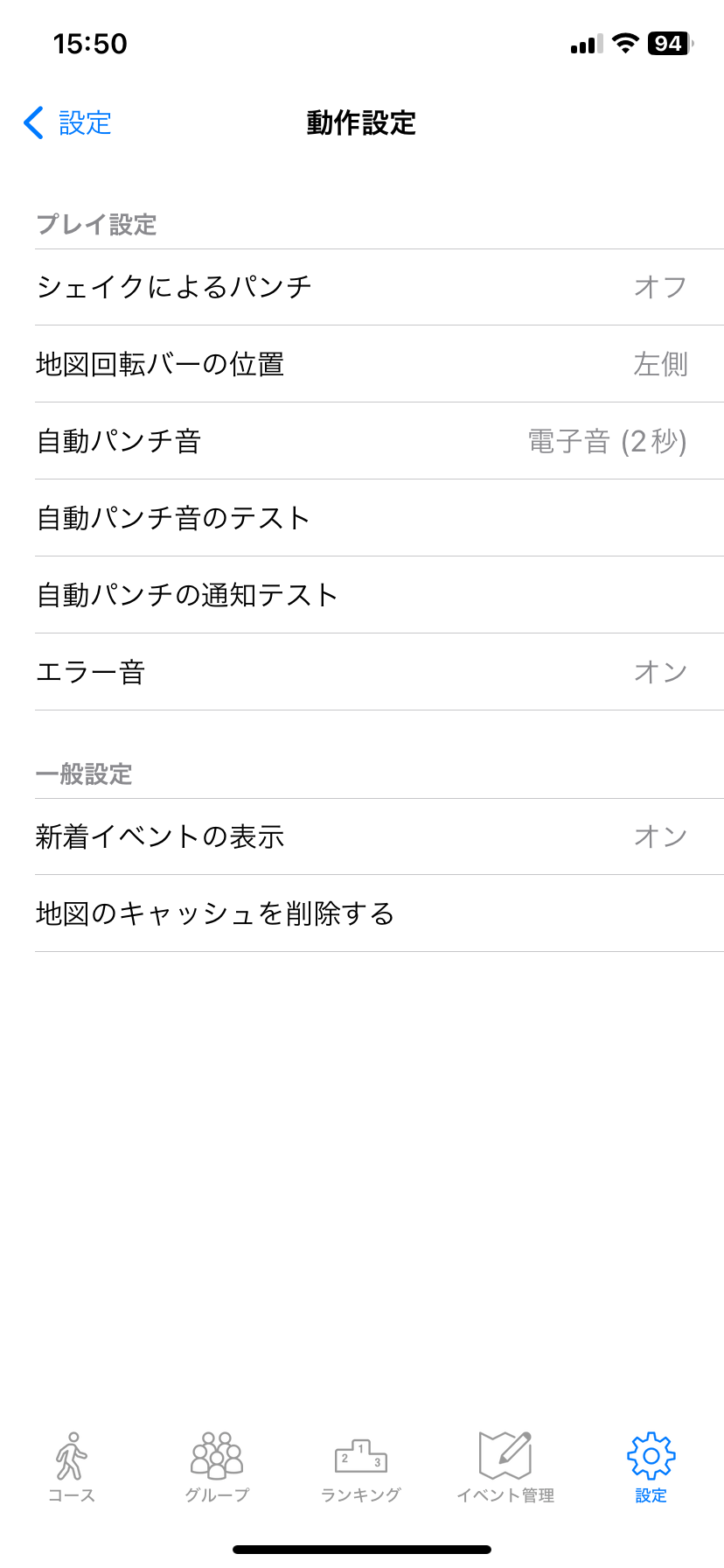The image size is (724, 1568).
Task: Open エラー音 setting
Action: (379, 672)
